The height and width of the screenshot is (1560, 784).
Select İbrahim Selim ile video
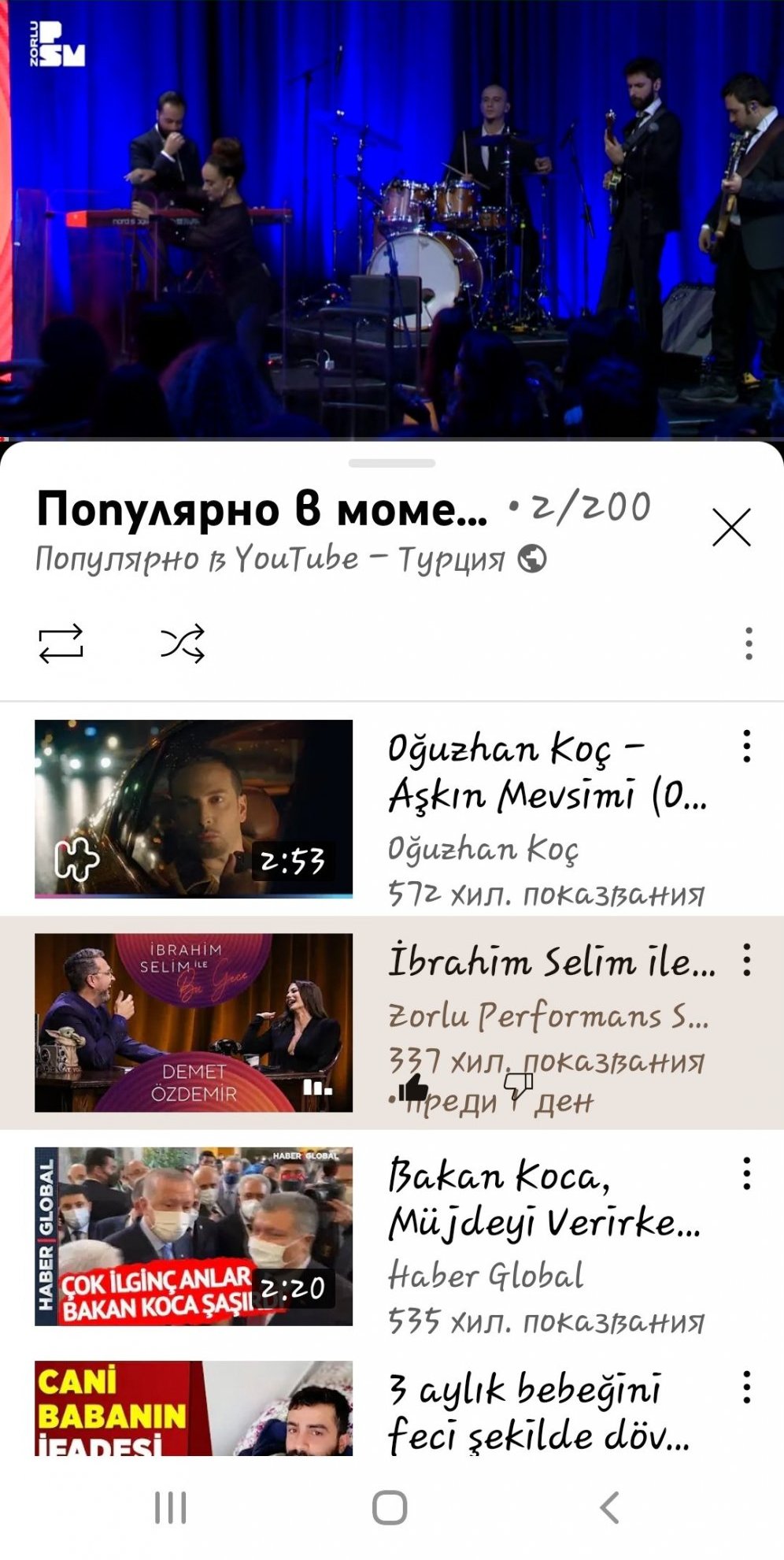pyautogui.click(x=194, y=1022)
